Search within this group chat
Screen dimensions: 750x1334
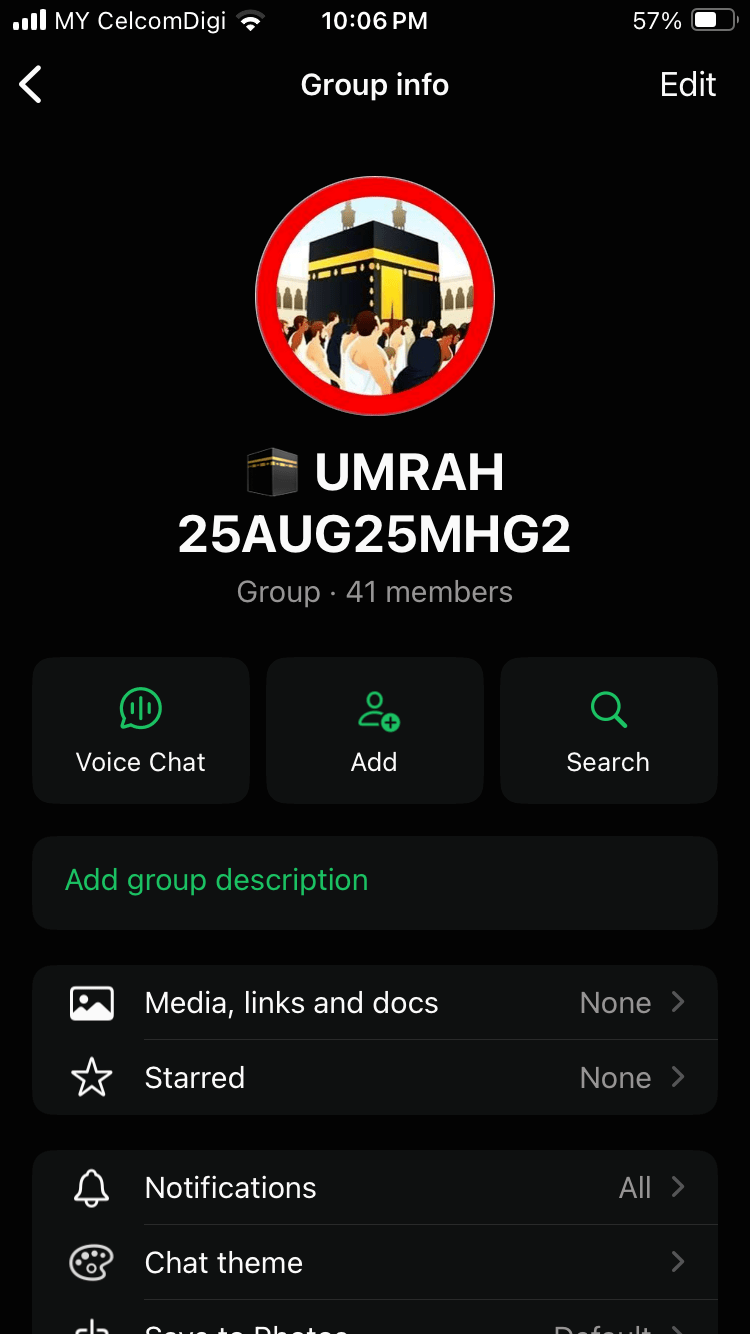tap(608, 730)
